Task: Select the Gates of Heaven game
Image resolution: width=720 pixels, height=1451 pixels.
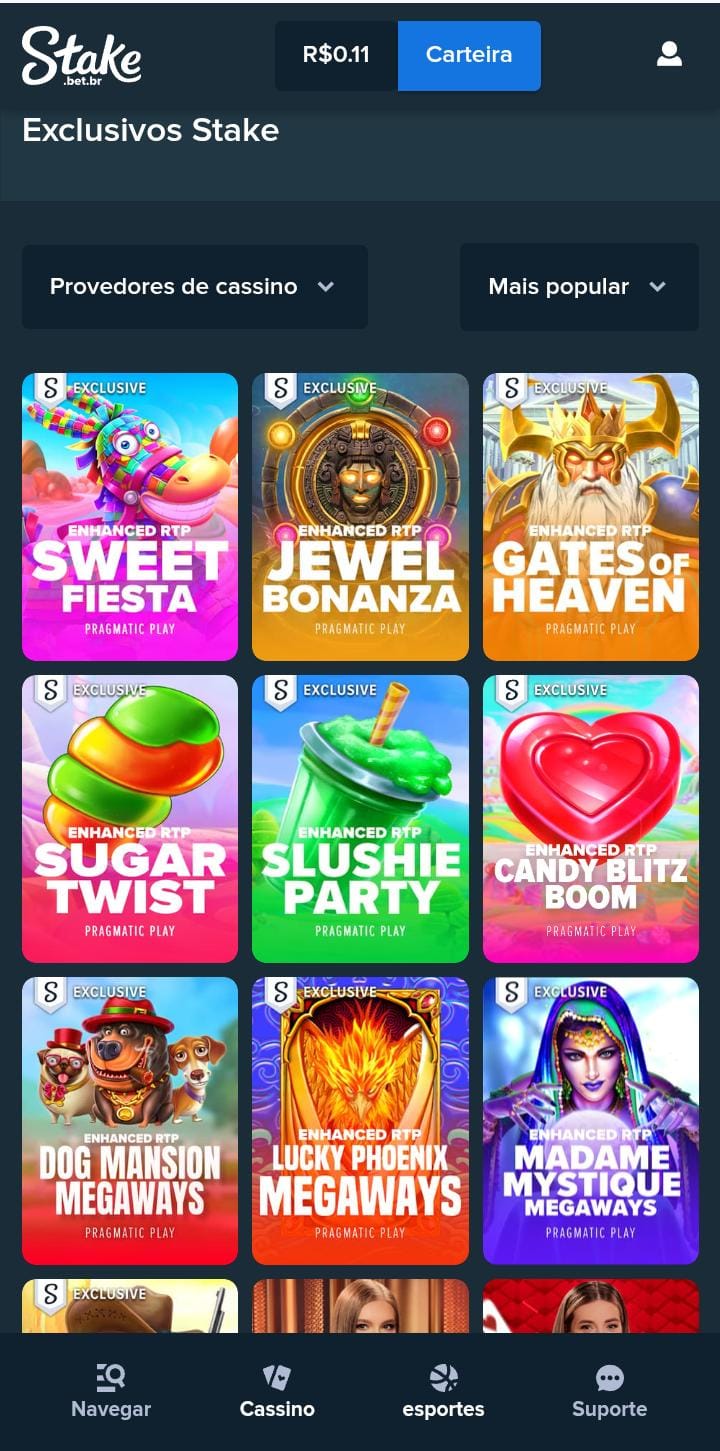Action: tap(591, 517)
